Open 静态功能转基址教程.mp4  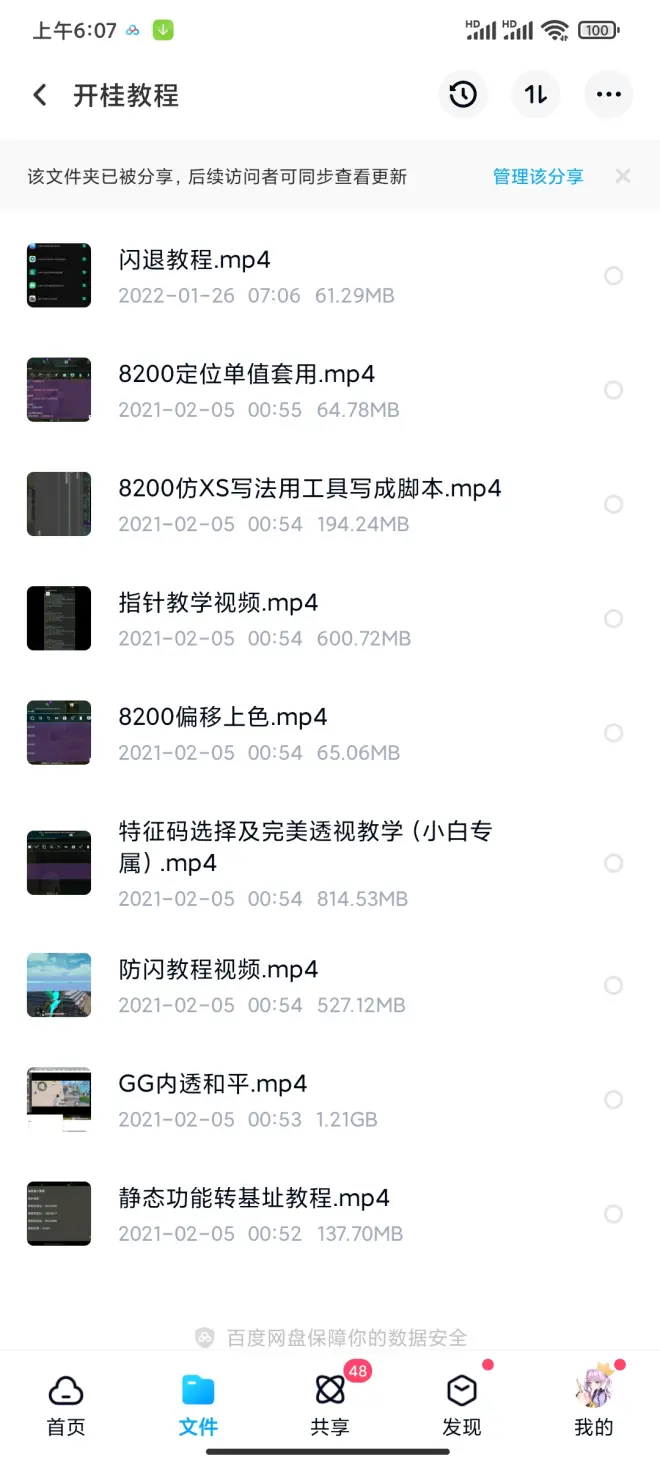coord(253,1198)
